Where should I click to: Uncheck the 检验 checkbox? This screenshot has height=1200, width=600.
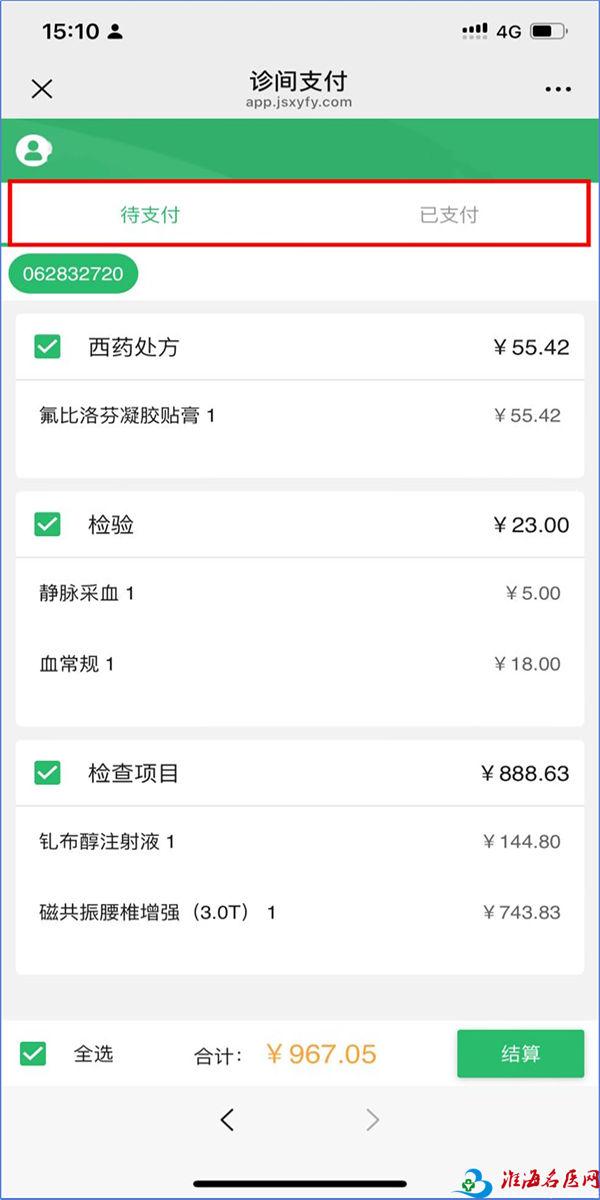tap(47, 524)
